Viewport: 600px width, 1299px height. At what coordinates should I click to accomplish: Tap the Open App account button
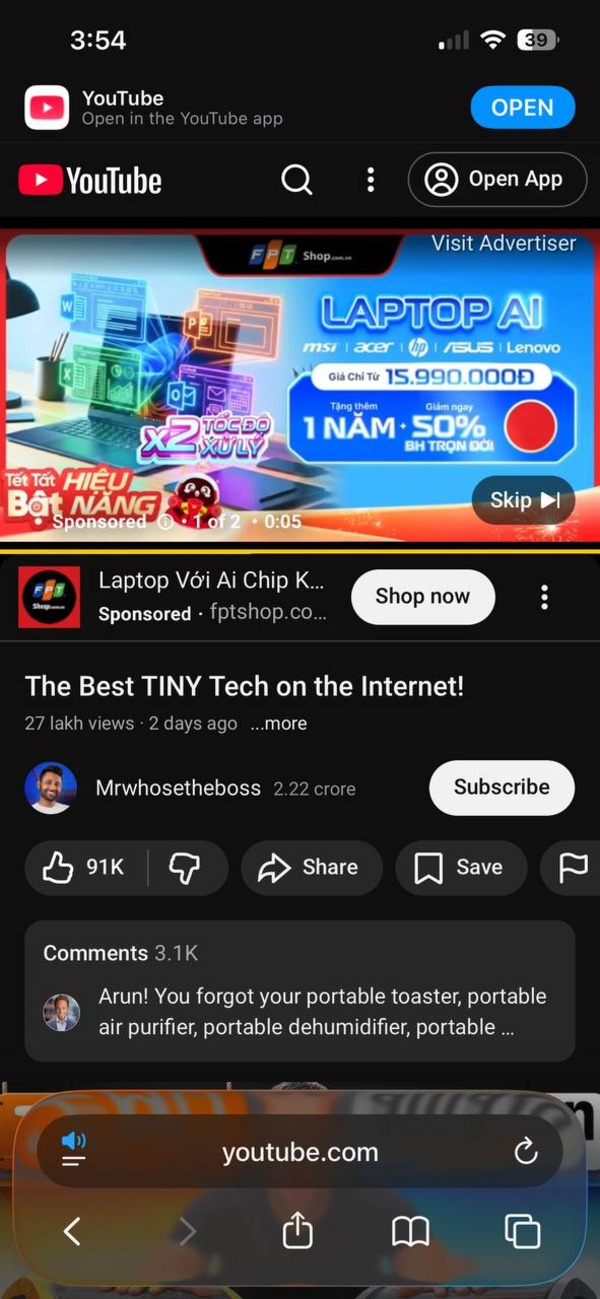[x=497, y=180]
